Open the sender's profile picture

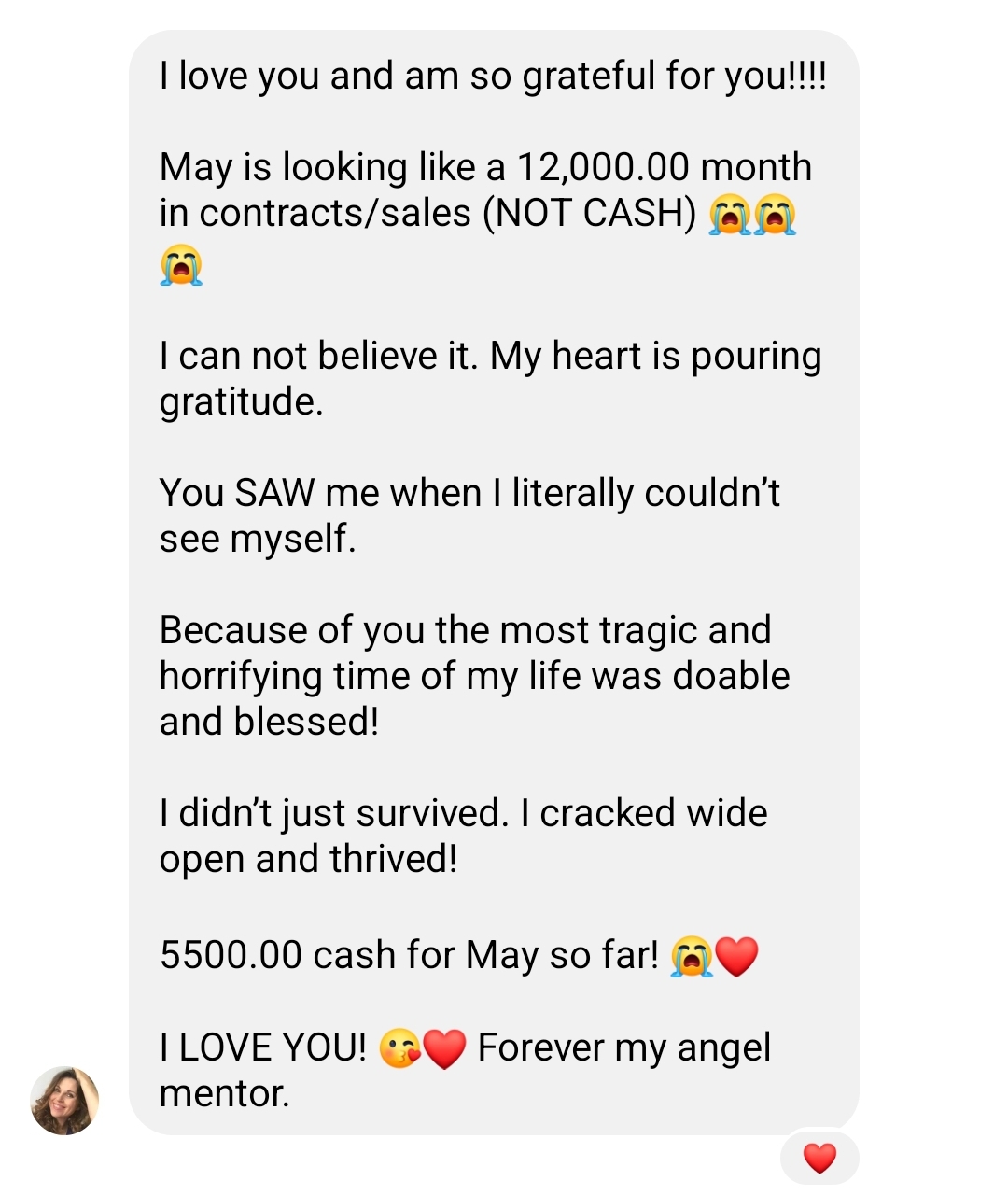pyautogui.click(x=64, y=1101)
